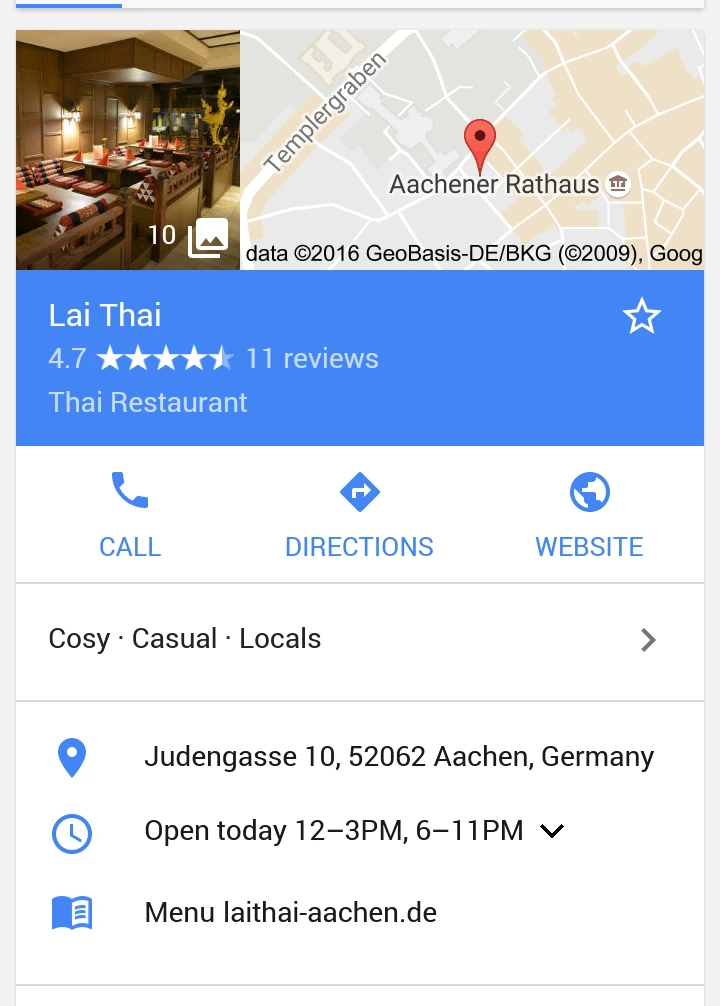720x1006 pixels.
Task: Tap the location pin icon beside the address
Action: [71, 757]
